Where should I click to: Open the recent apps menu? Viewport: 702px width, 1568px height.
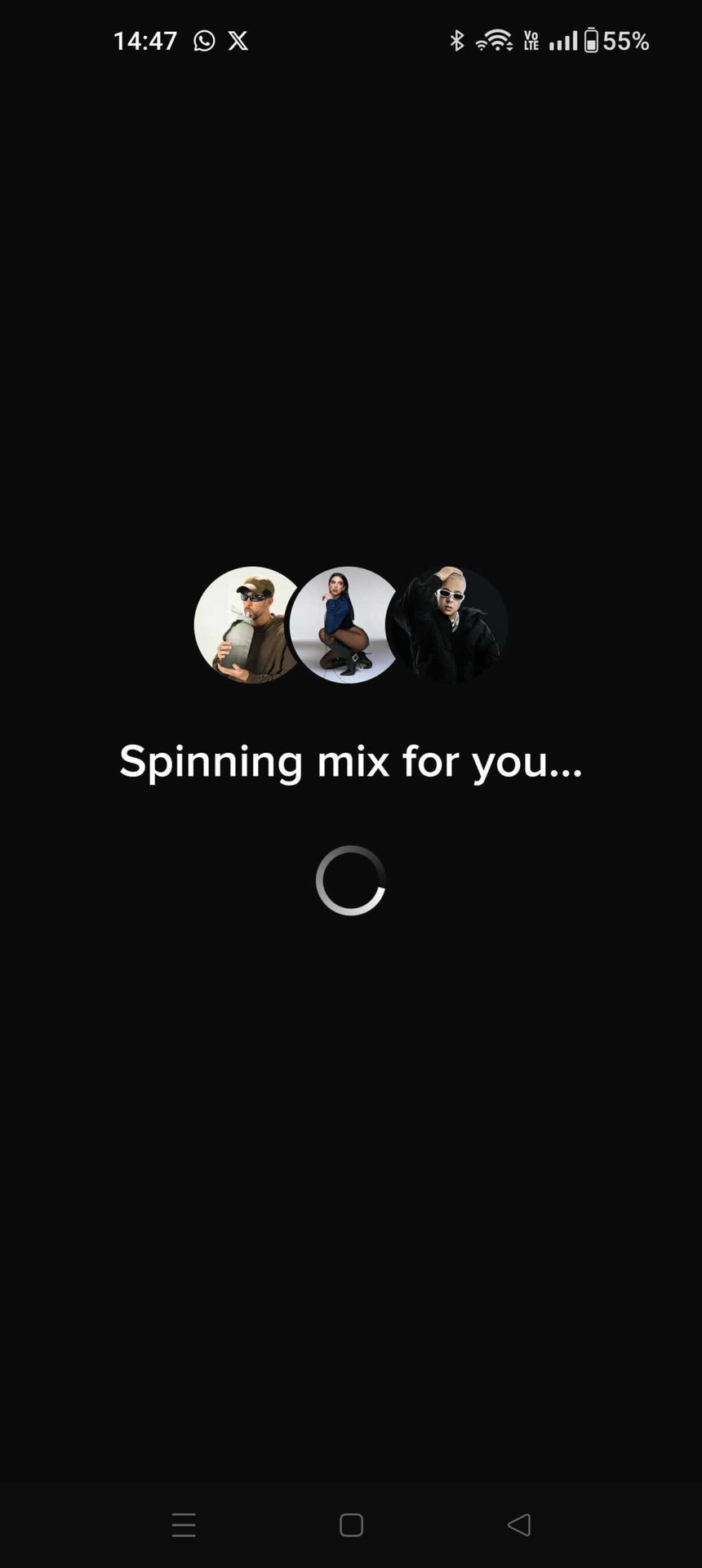tap(184, 1525)
